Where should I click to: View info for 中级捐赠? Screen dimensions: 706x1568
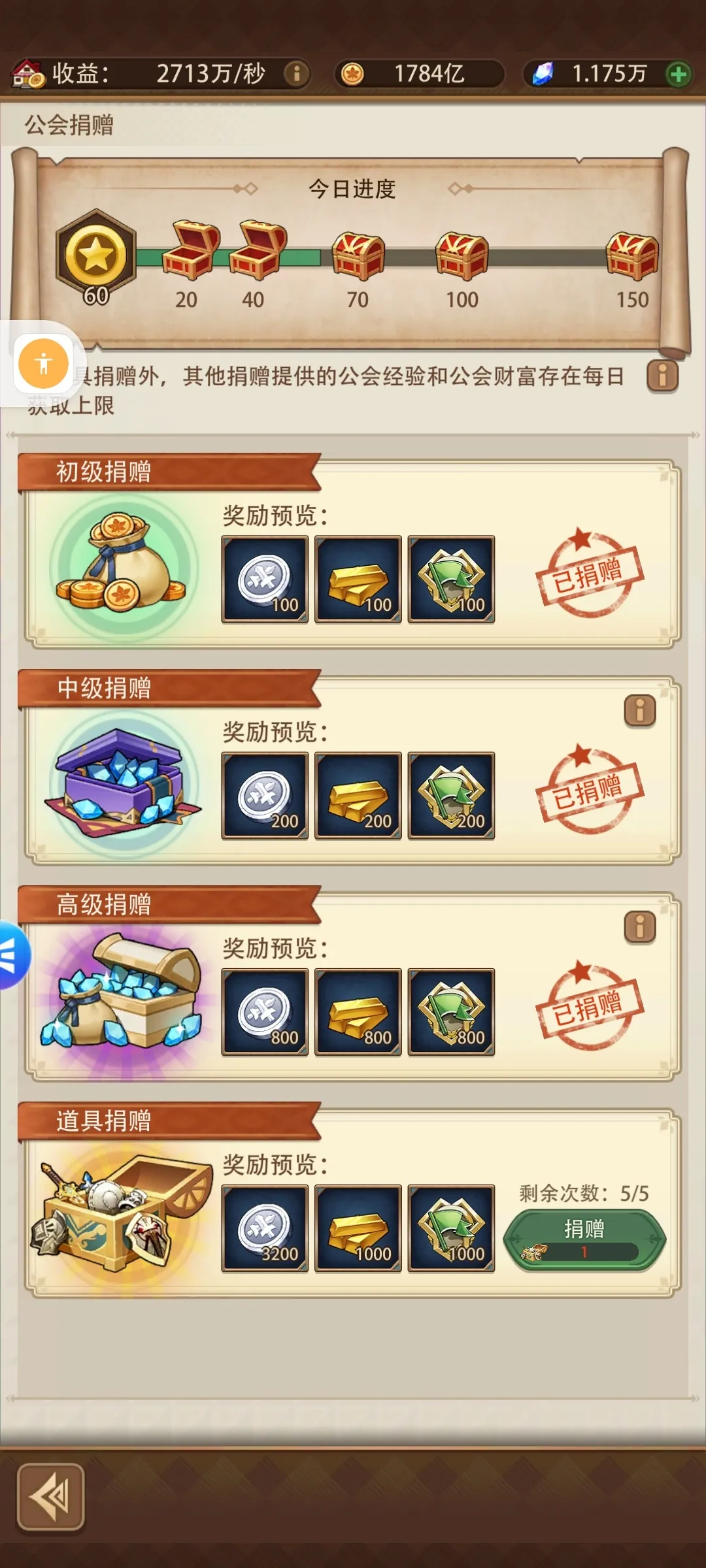pos(639,710)
